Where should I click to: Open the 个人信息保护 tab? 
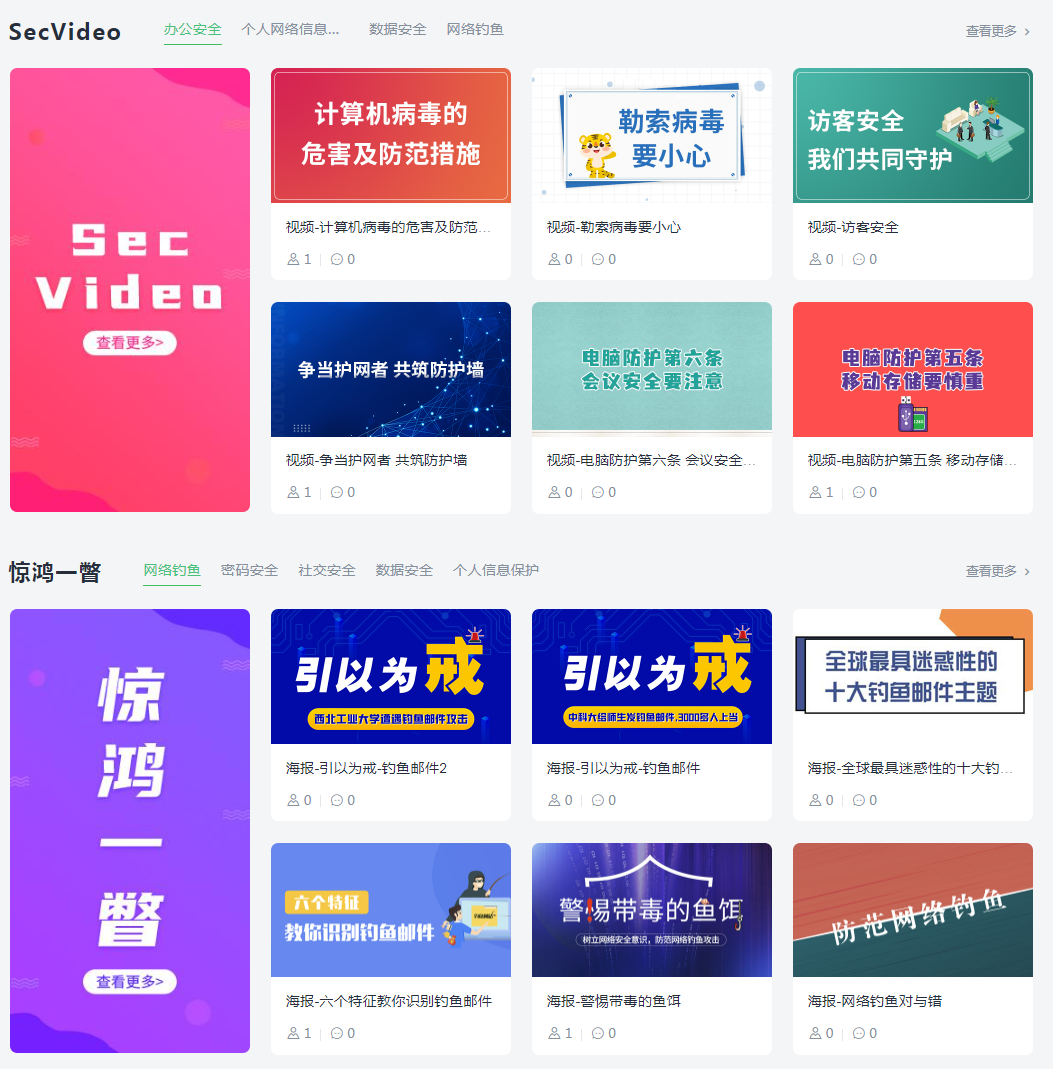click(495, 570)
